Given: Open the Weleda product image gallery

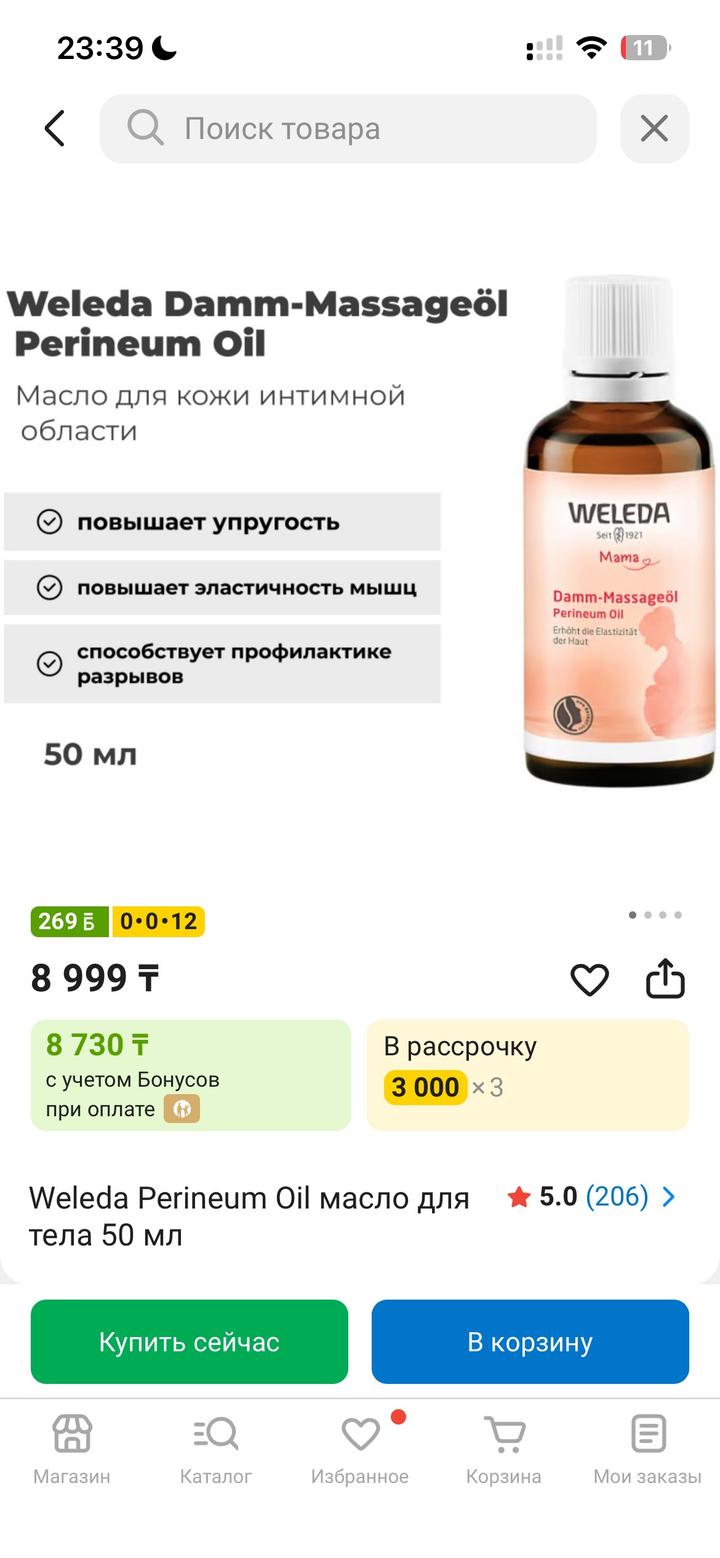Looking at the screenshot, I should (360, 530).
